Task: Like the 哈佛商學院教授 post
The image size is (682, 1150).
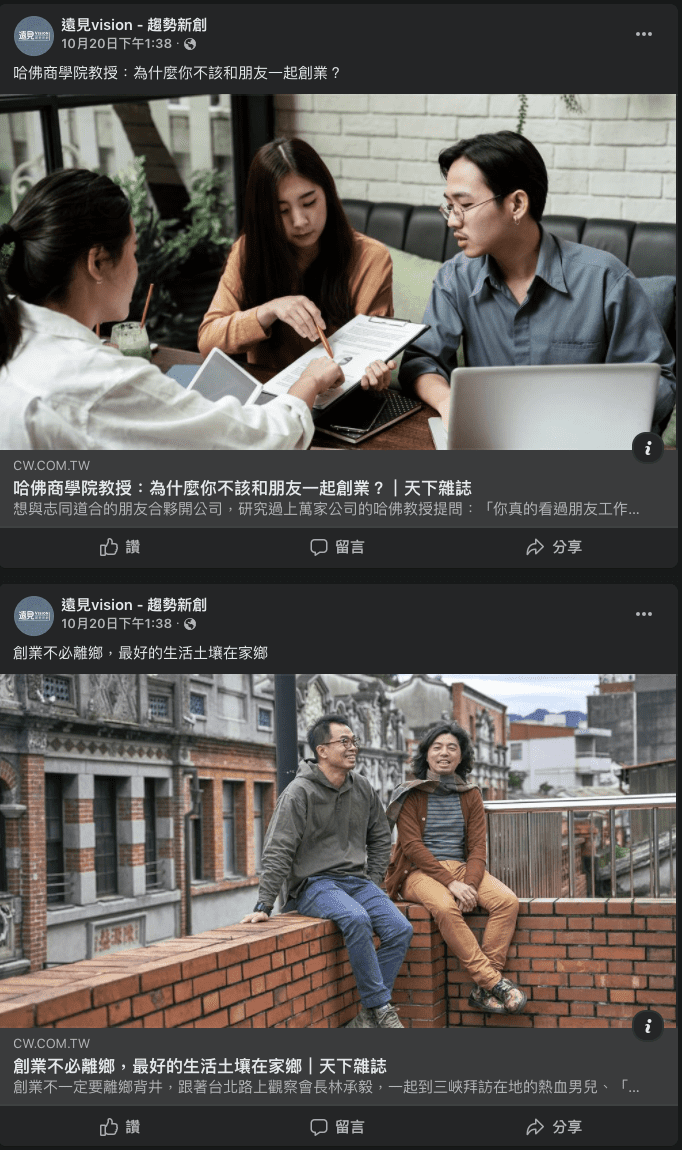Action: point(120,547)
